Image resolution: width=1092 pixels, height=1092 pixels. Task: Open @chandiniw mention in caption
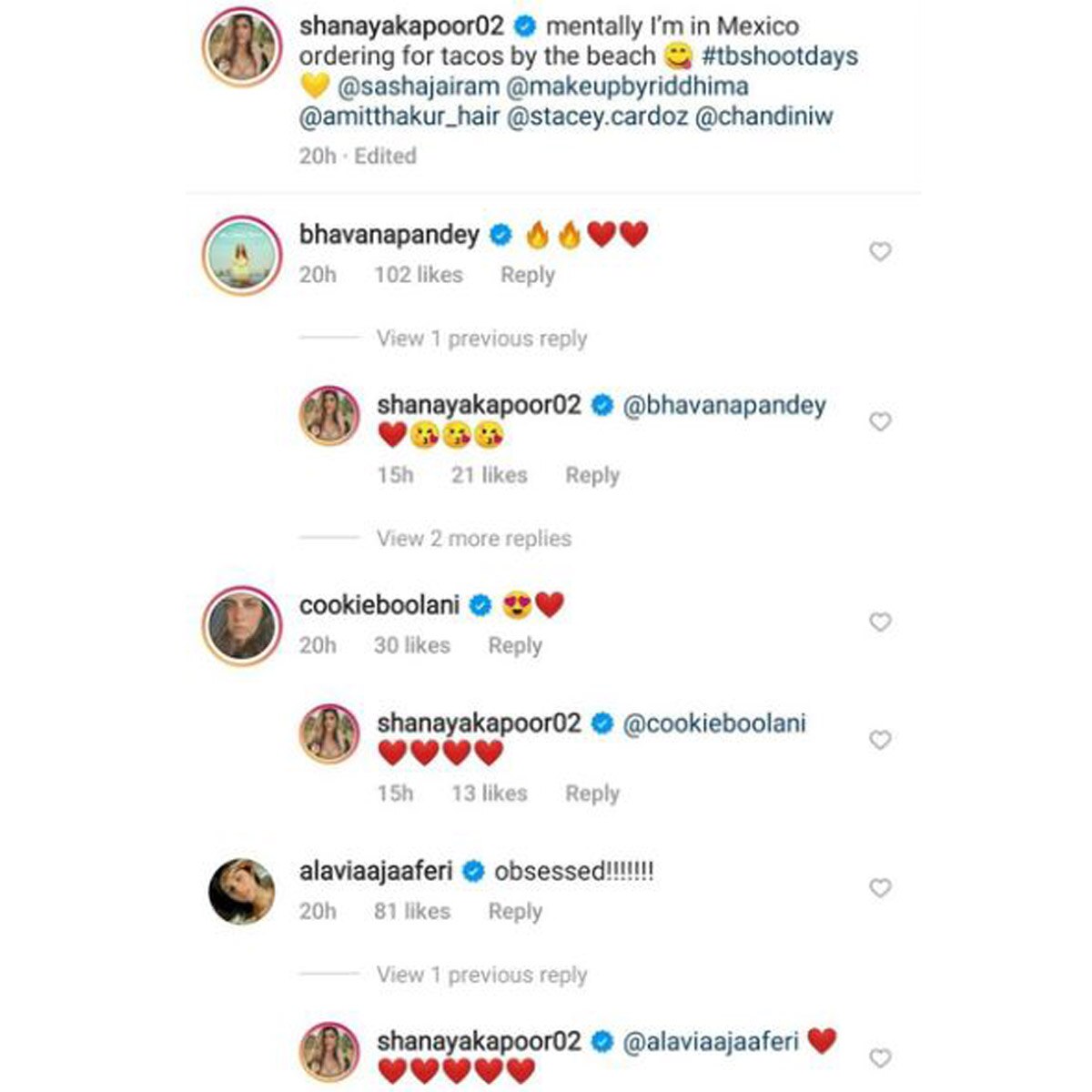point(763,117)
